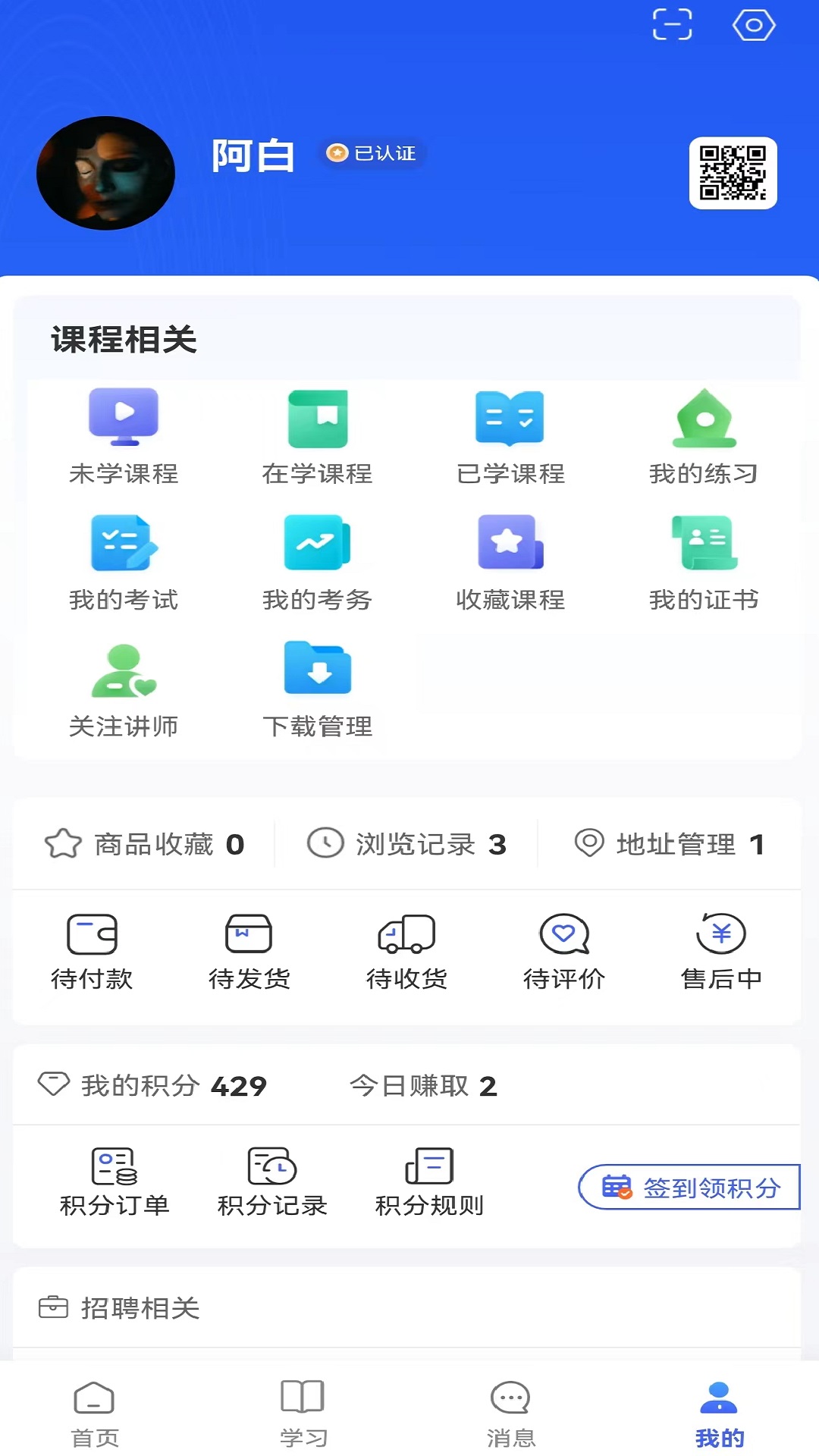View 我的考试 exams
This screenshot has height=1456, width=819.
pos(124,562)
